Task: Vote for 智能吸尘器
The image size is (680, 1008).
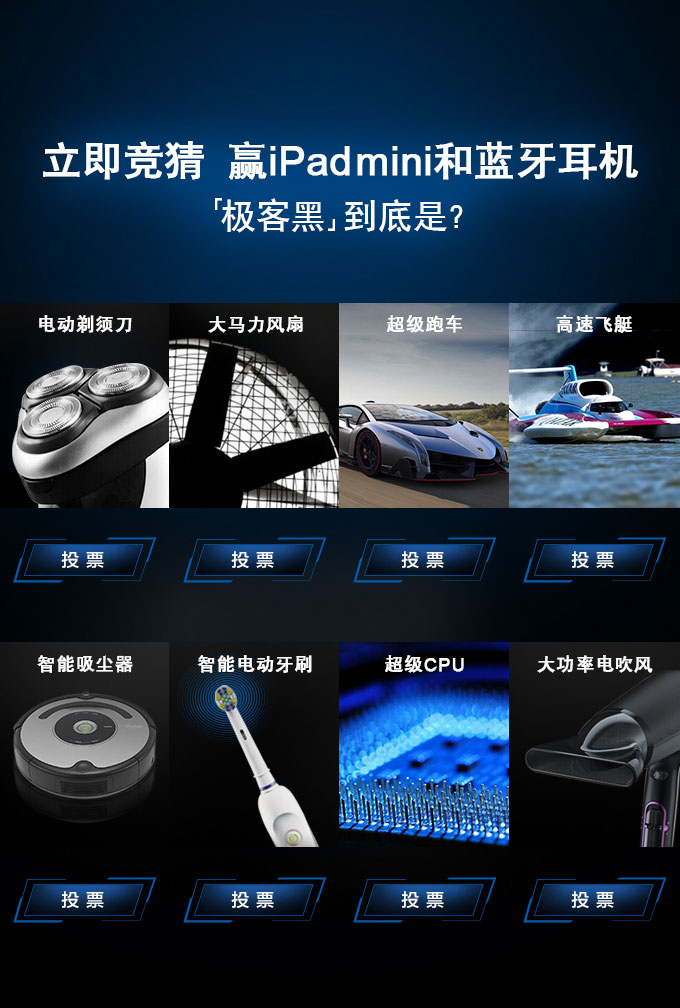Action: tap(84, 900)
